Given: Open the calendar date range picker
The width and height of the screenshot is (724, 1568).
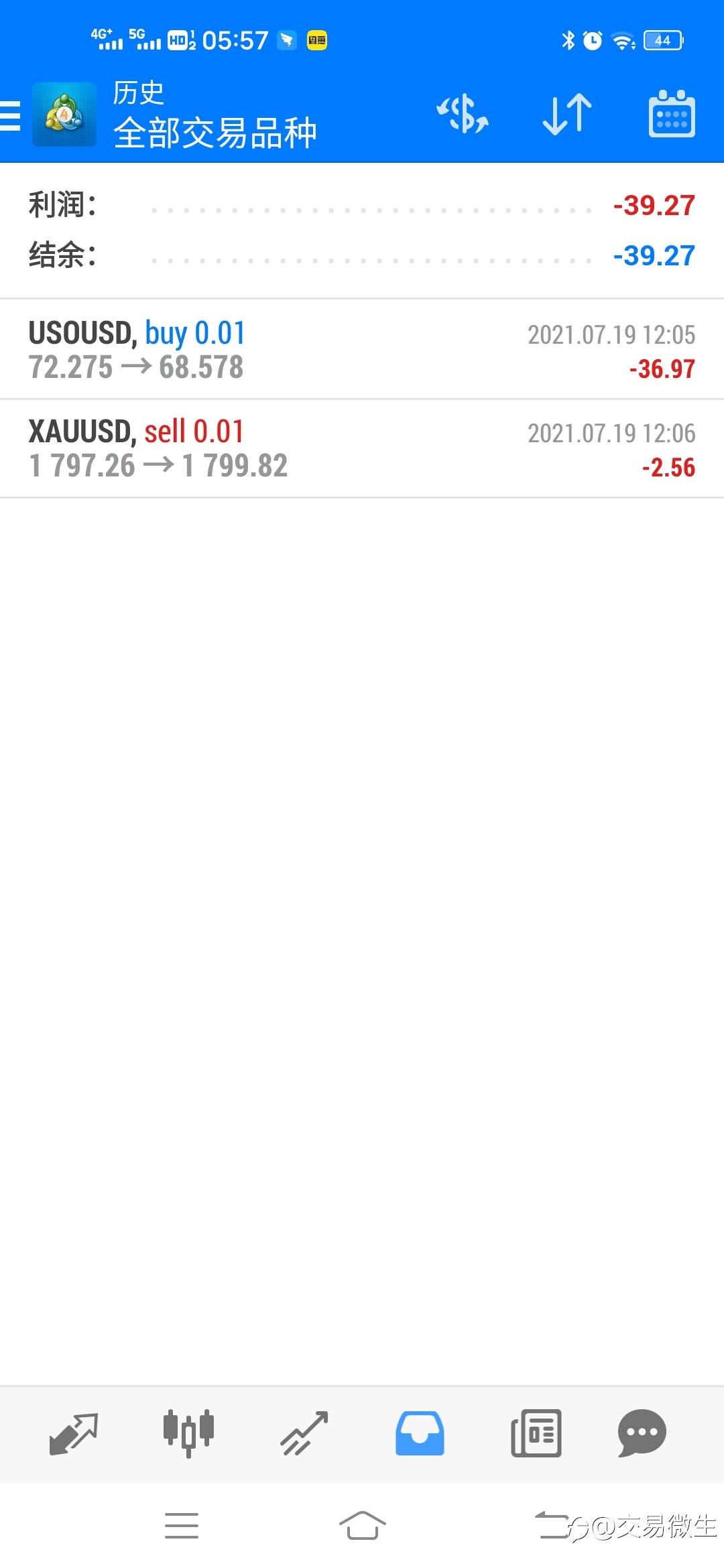Looking at the screenshot, I should [x=672, y=114].
